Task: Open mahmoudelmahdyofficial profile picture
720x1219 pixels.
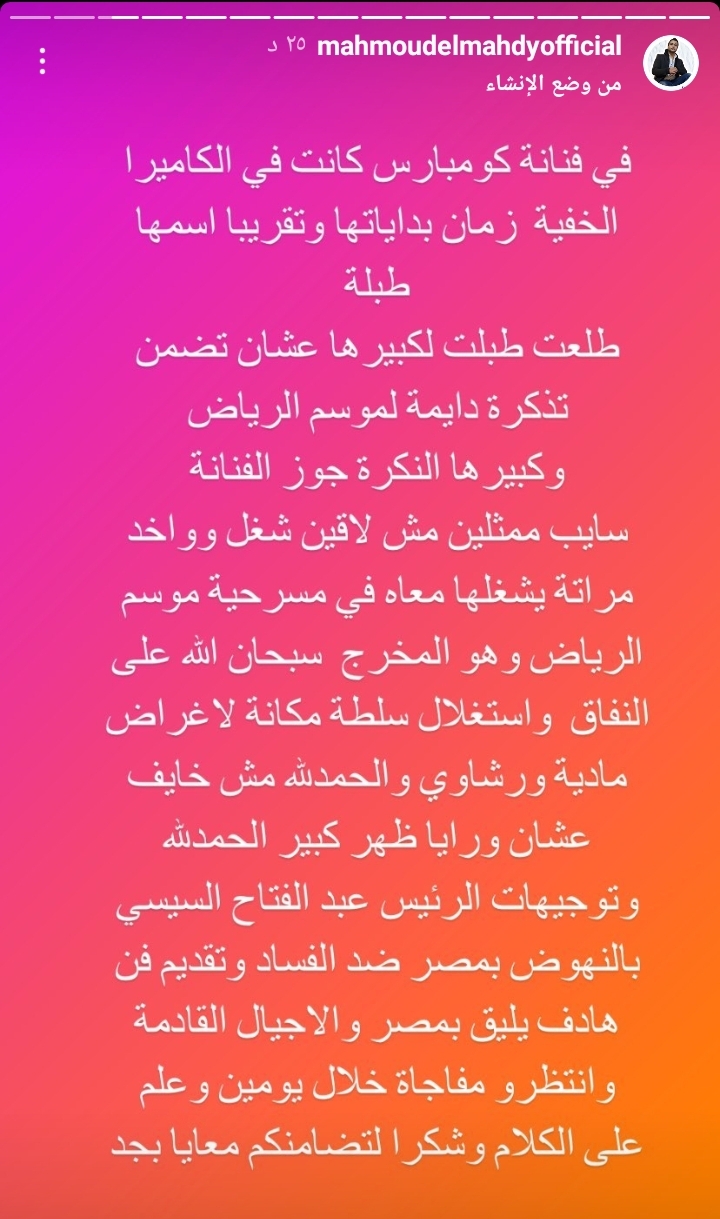Action: click(x=669, y=63)
